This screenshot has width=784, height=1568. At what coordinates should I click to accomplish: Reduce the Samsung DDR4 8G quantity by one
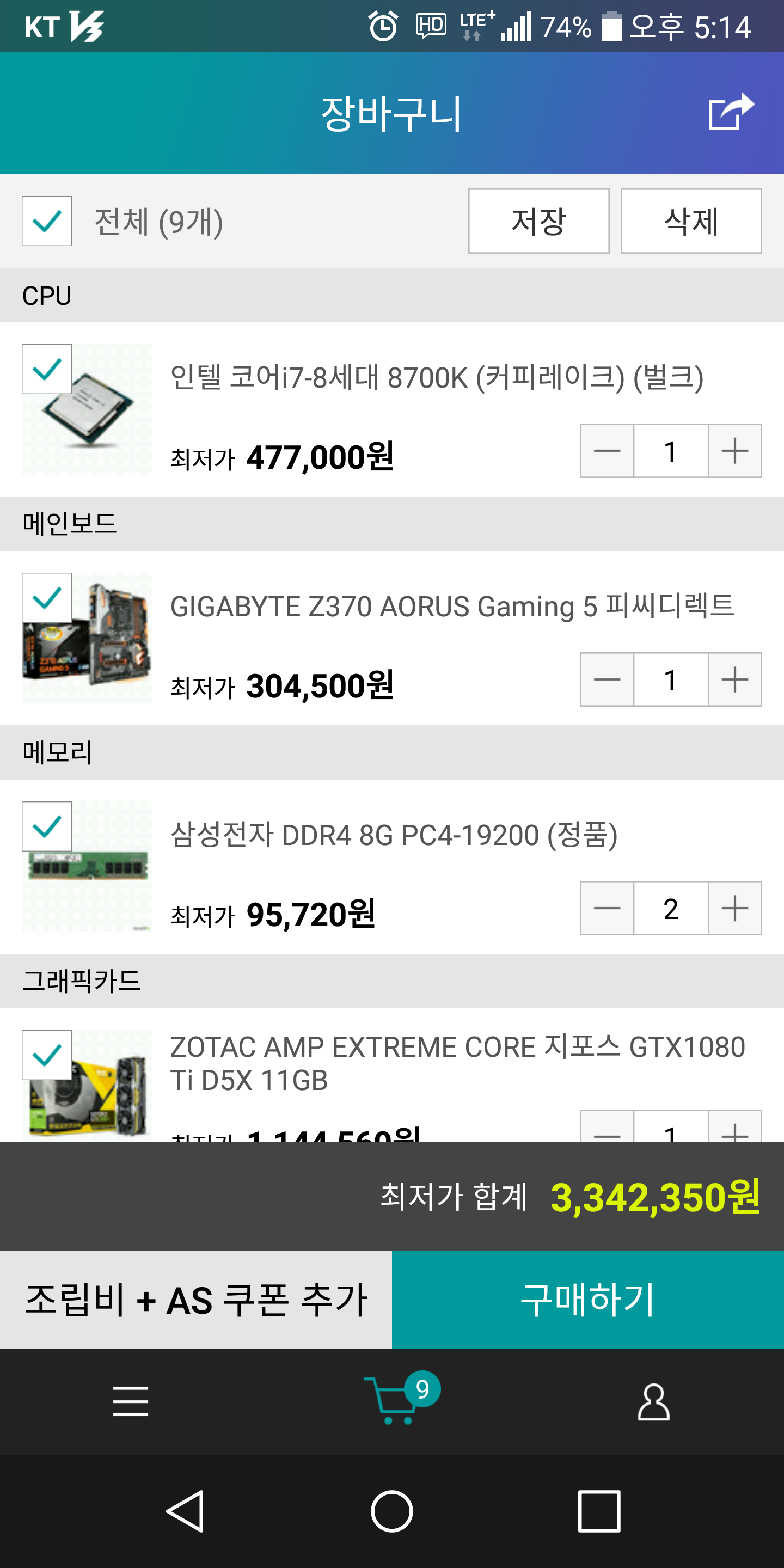click(607, 908)
